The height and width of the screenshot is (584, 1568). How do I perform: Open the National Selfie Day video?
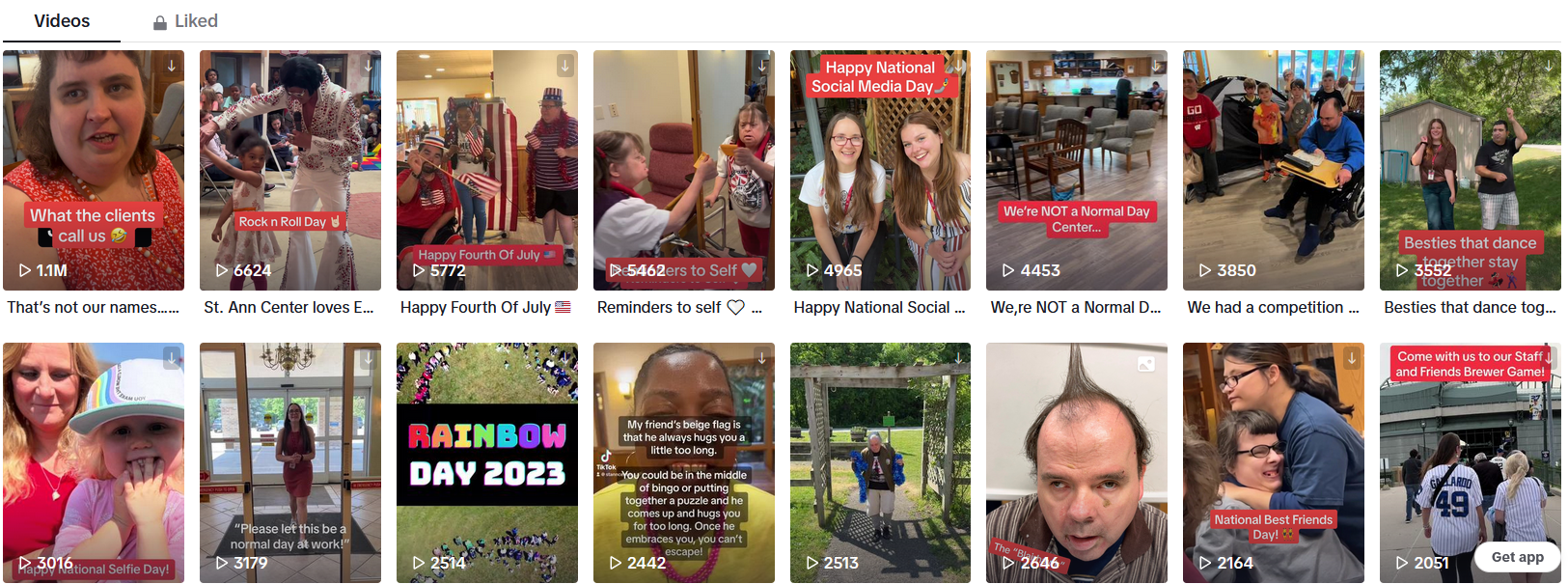point(94,462)
